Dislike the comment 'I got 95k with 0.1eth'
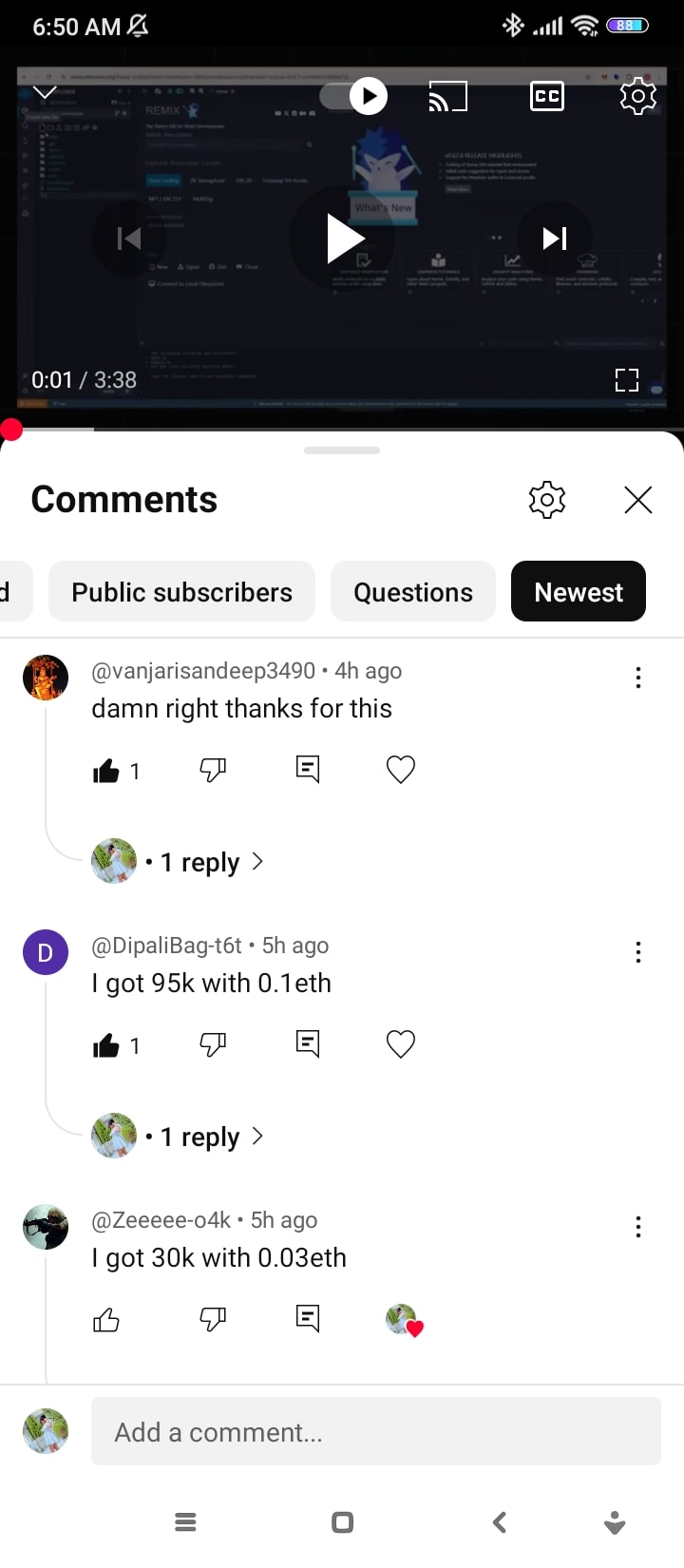The image size is (684, 1568). (213, 1044)
